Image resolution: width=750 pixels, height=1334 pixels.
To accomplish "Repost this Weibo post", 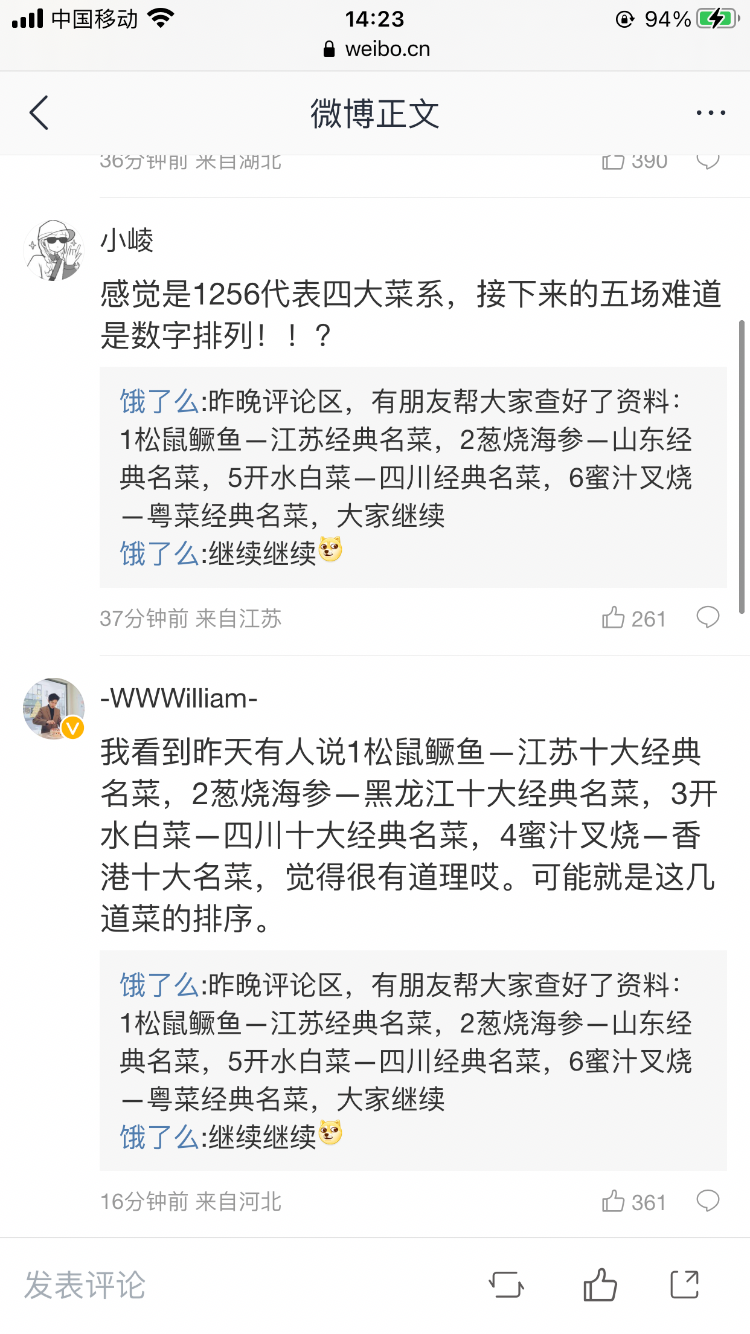I will (x=506, y=1285).
